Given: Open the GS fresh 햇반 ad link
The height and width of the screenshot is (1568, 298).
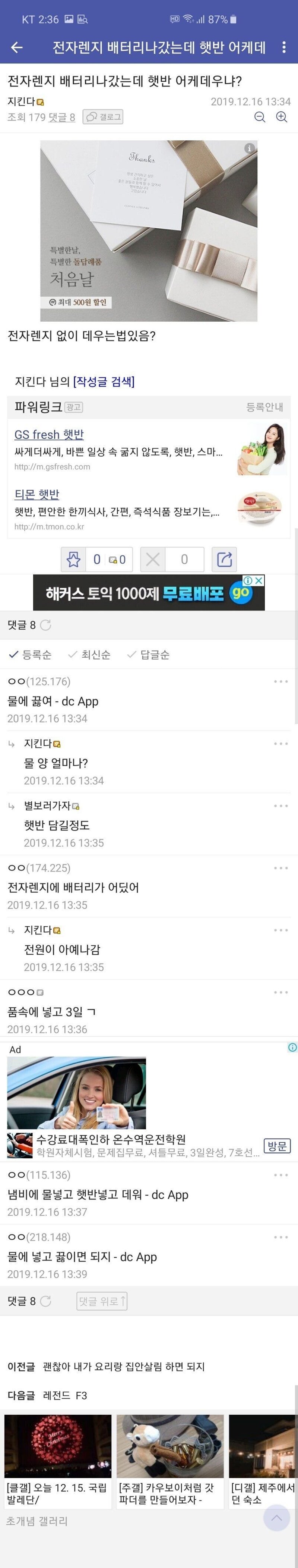Looking at the screenshot, I should (x=49, y=434).
